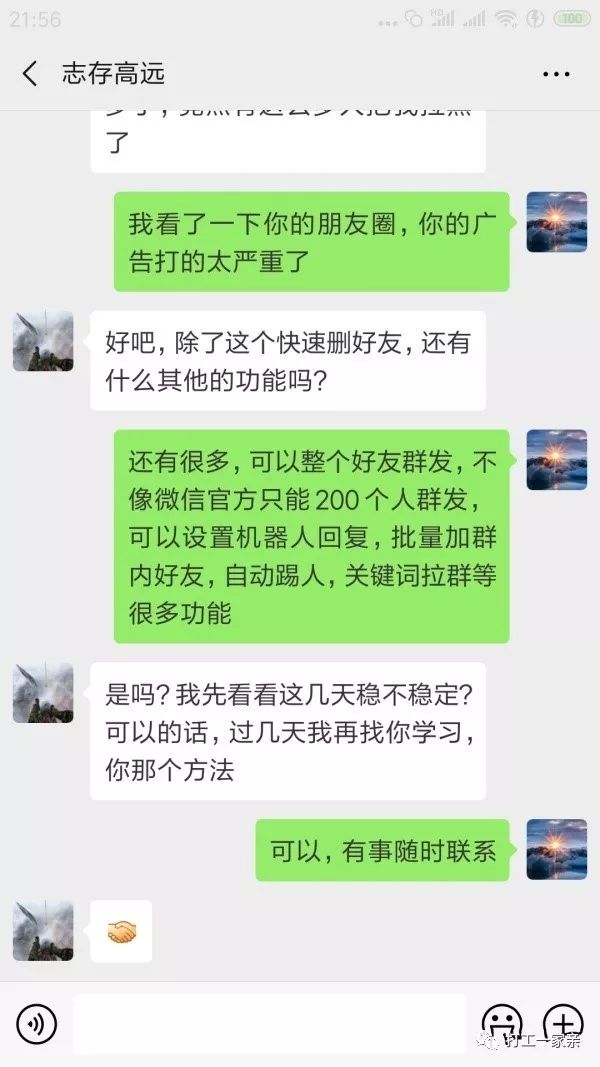Focus the message text field
Screen dimensions: 600x1067
[269, 1023]
